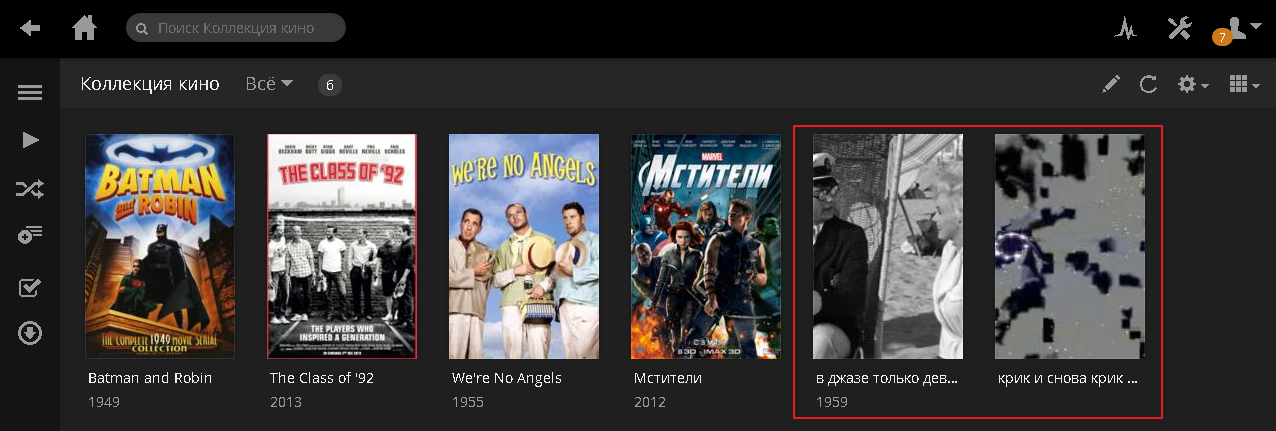Play all with sidebar play icon
The width and height of the screenshot is (1276, 431).
coord(30,139)
